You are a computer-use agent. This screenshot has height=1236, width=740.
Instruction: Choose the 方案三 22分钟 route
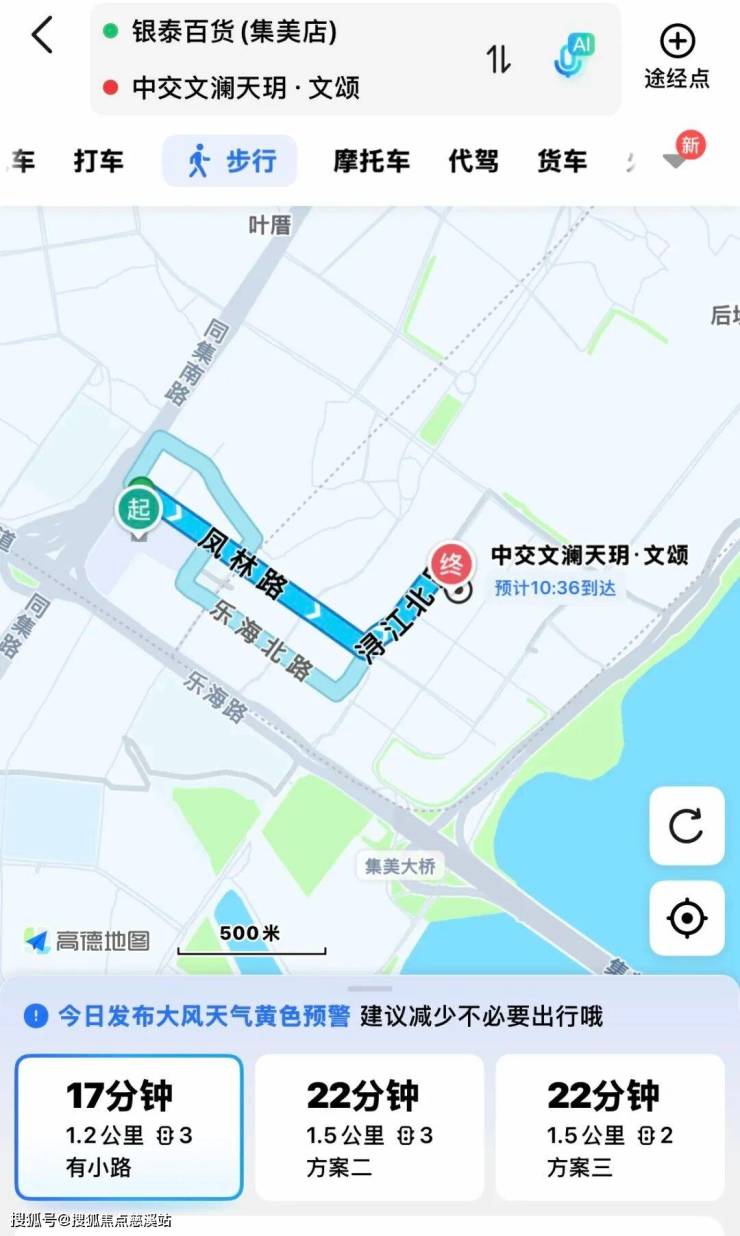click(x=609, y=1127)
